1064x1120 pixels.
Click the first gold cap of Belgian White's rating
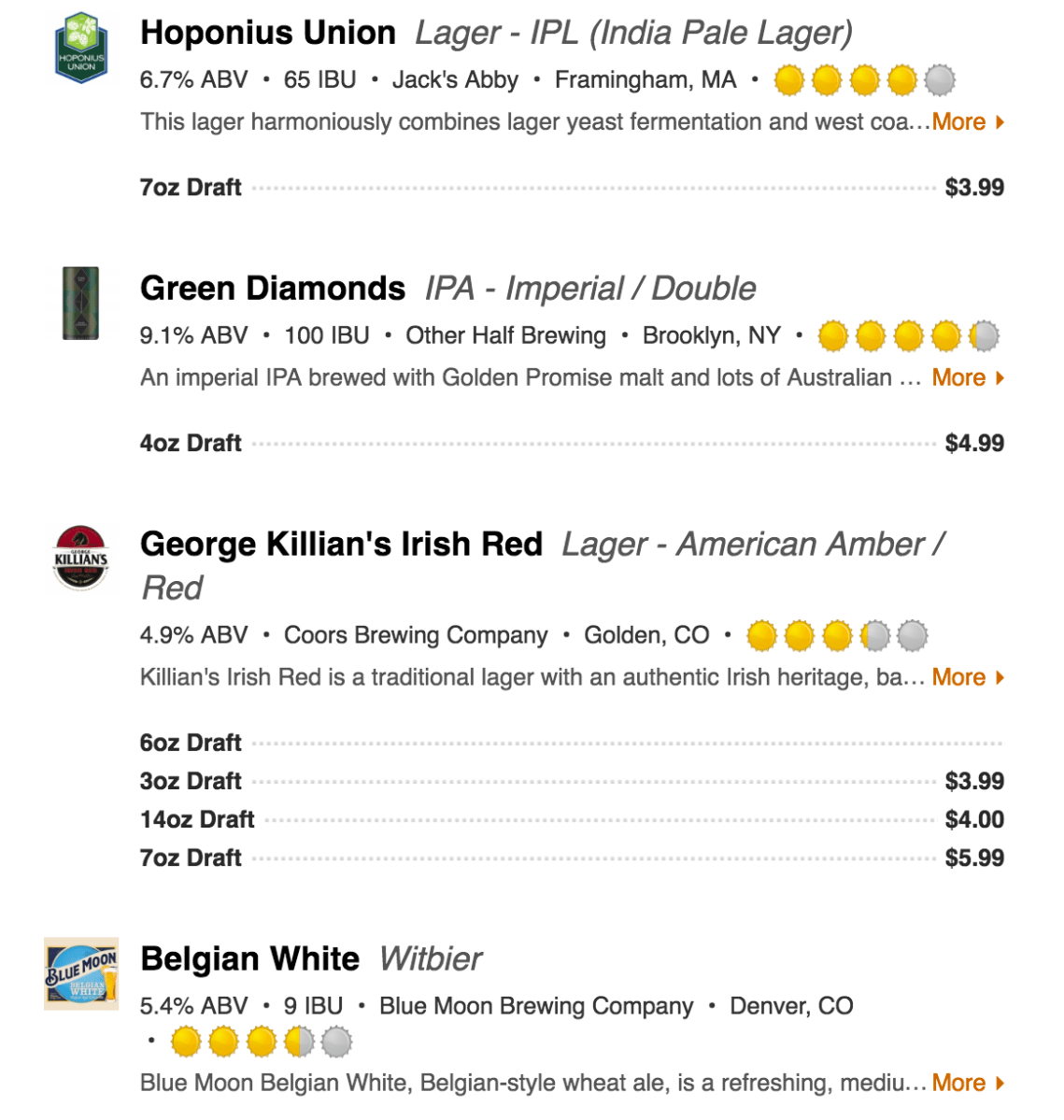186,1038
